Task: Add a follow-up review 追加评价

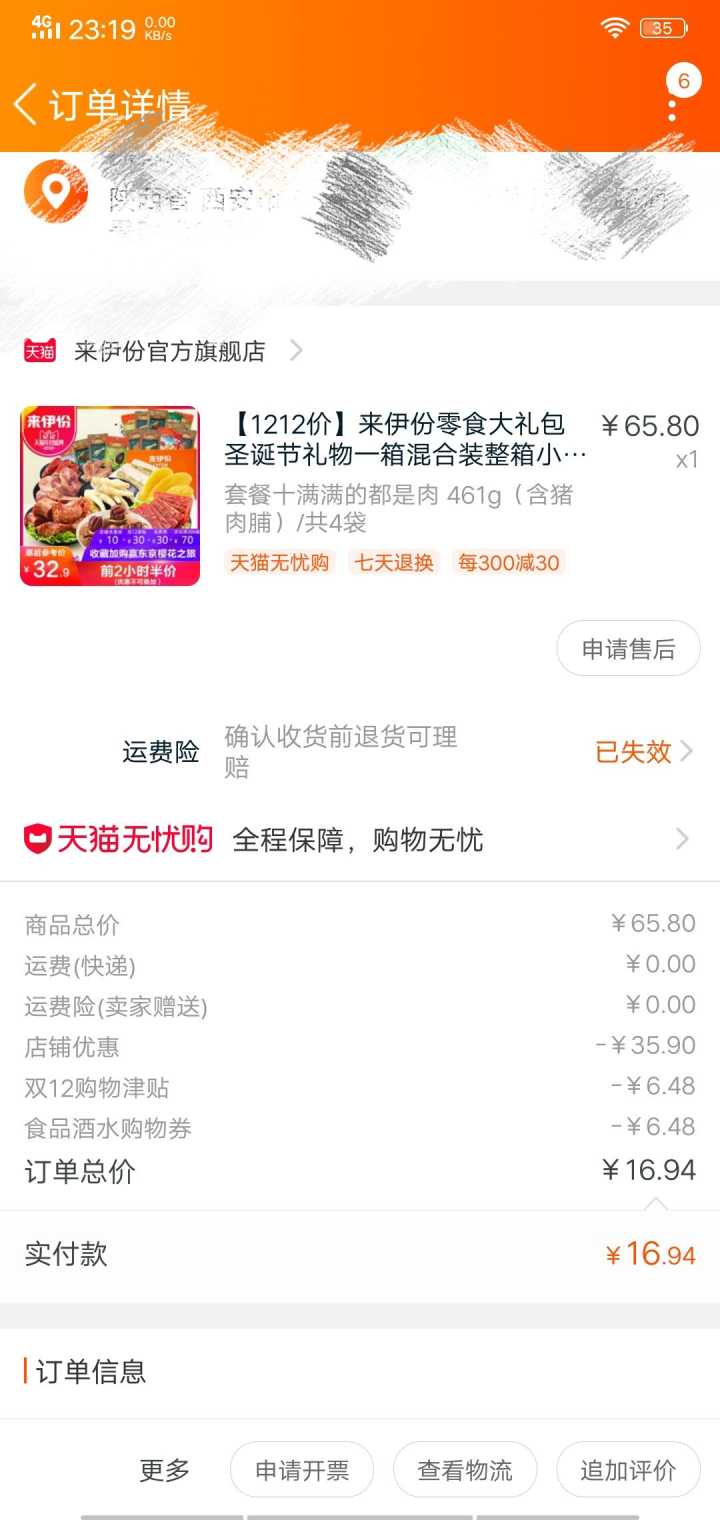Action: 628,1470
